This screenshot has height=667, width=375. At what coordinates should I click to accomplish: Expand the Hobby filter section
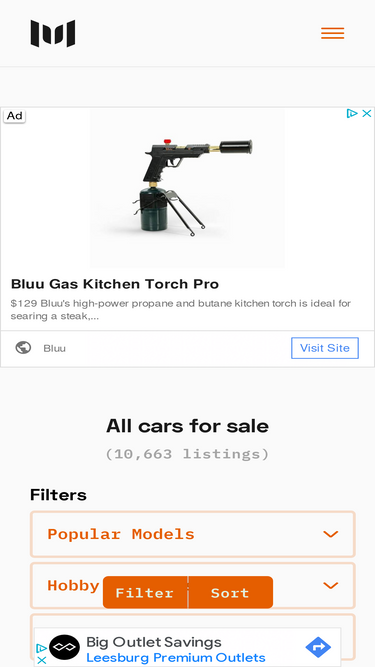[193, 586]
